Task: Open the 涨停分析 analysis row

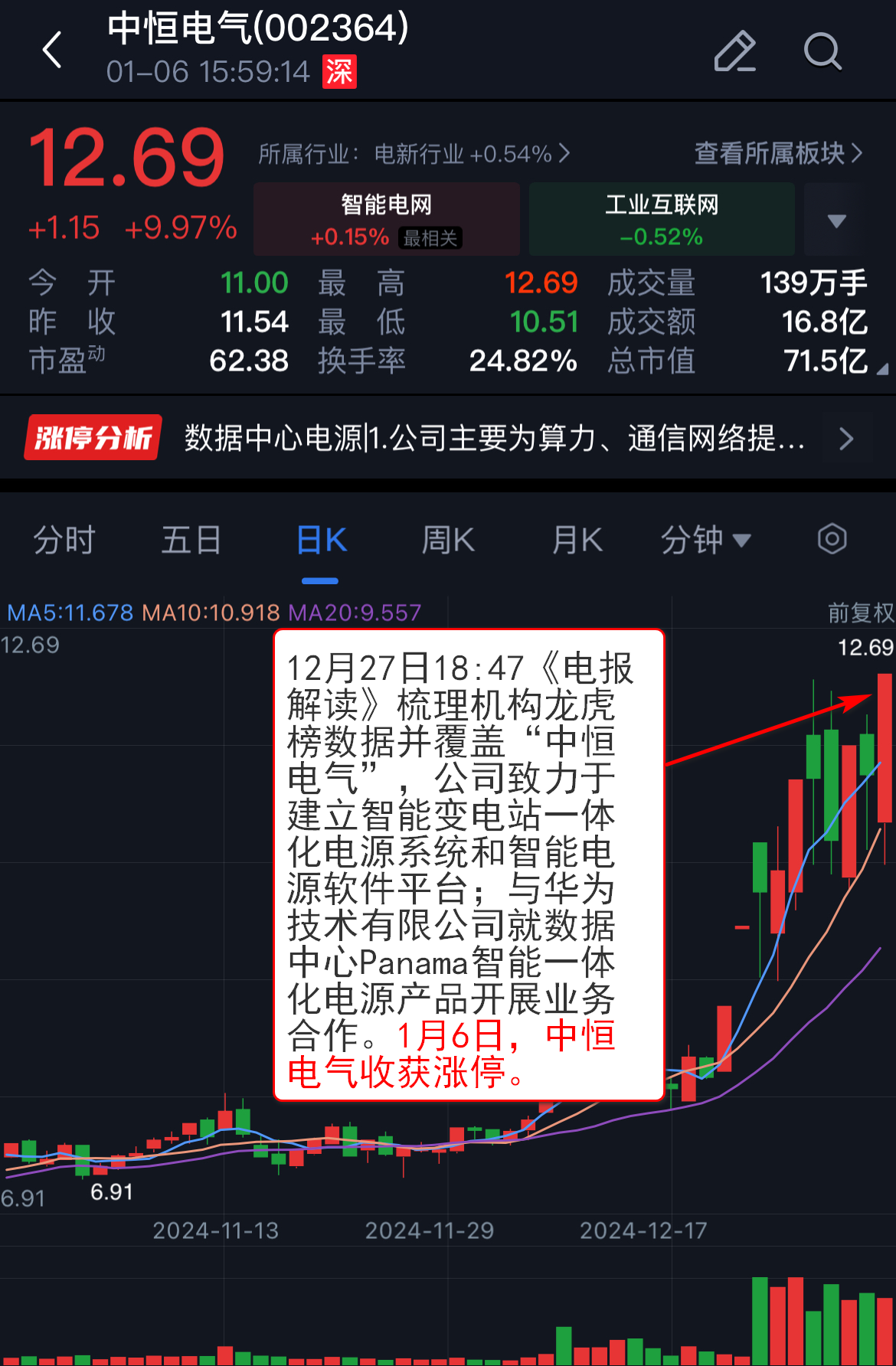Action: pyautogui.click(x=448, y=438)
